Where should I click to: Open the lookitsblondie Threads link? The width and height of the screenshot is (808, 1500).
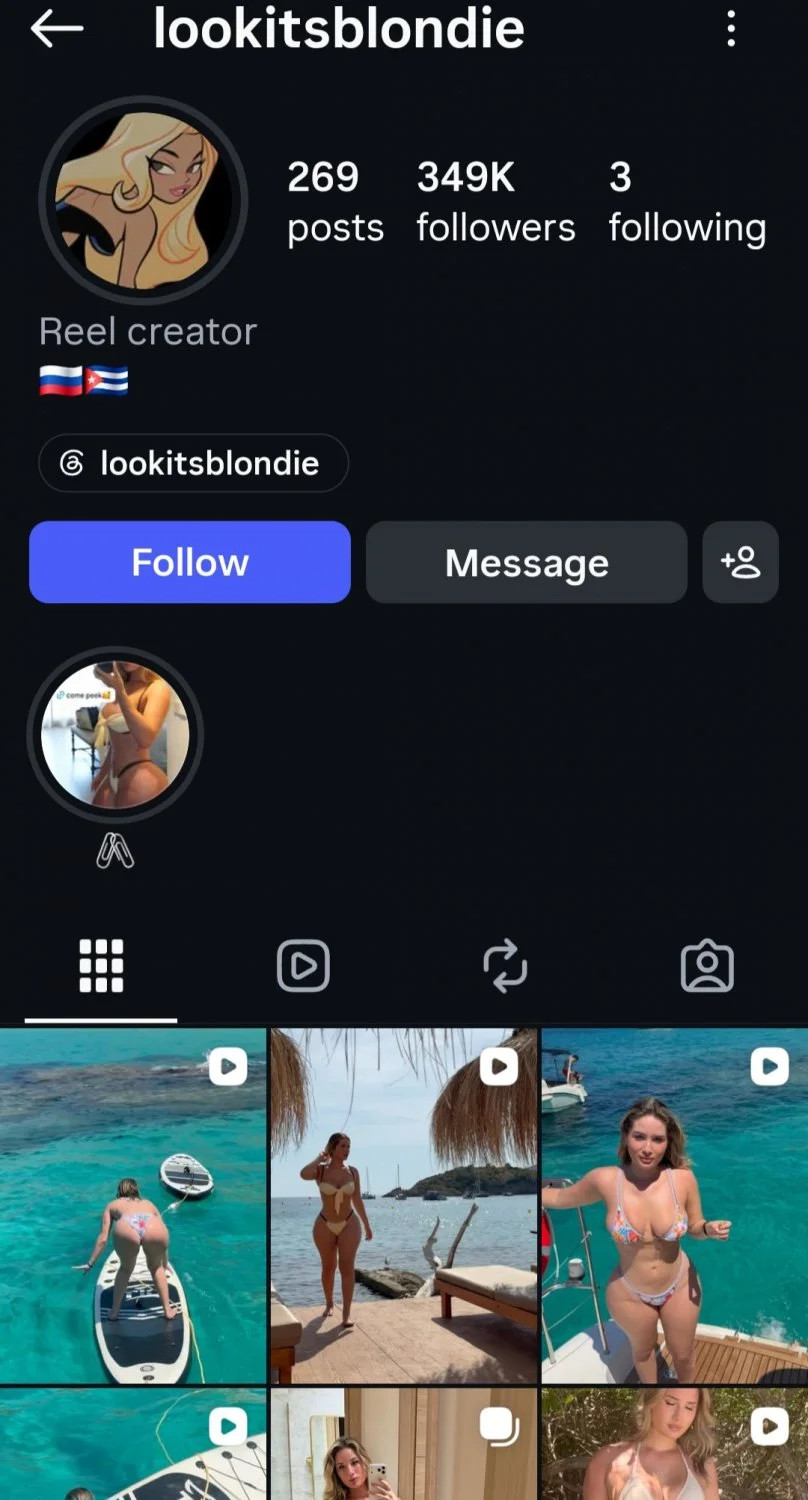pos(193,463)
